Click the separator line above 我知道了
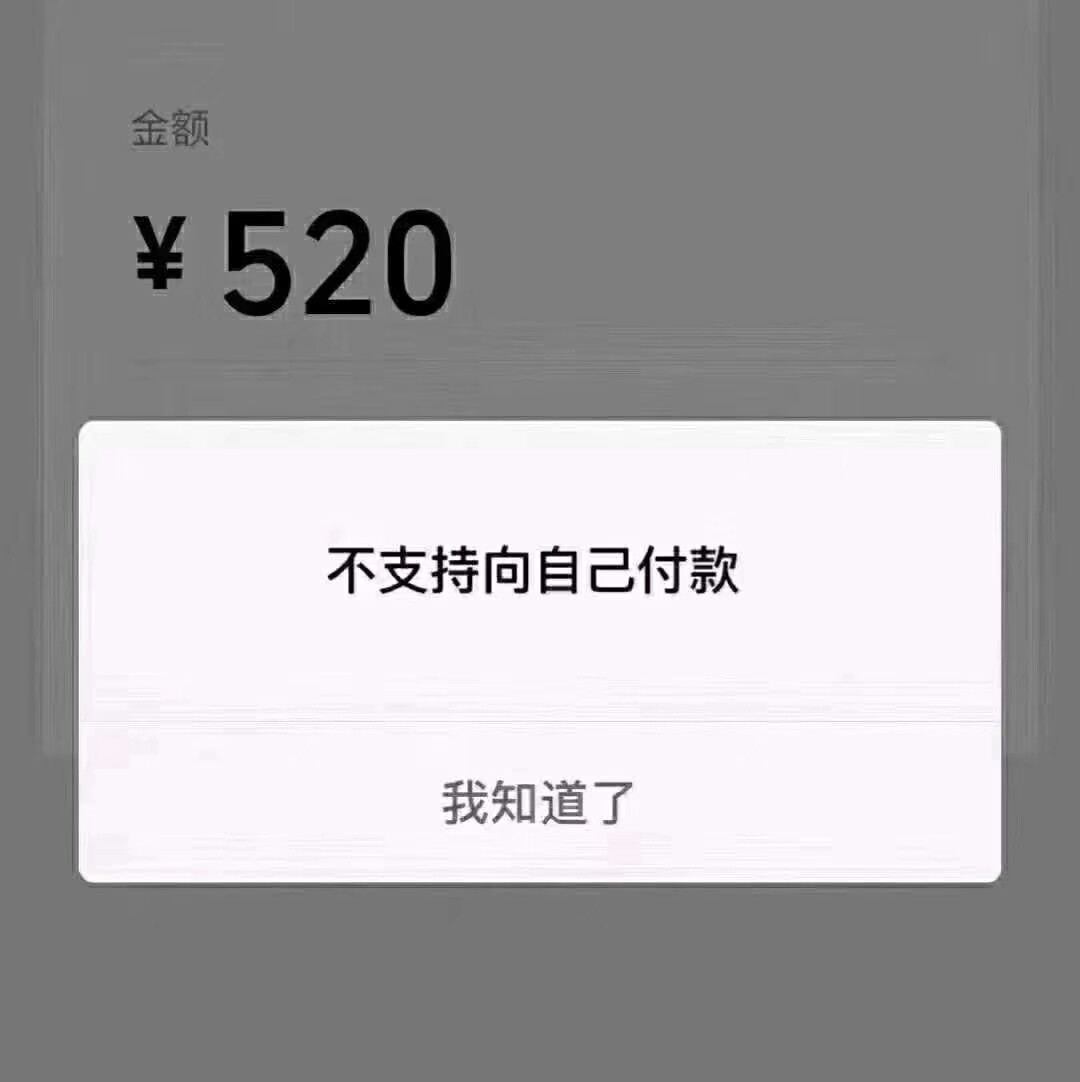This screenshot has height=1082, width=1080. point(540,722)
